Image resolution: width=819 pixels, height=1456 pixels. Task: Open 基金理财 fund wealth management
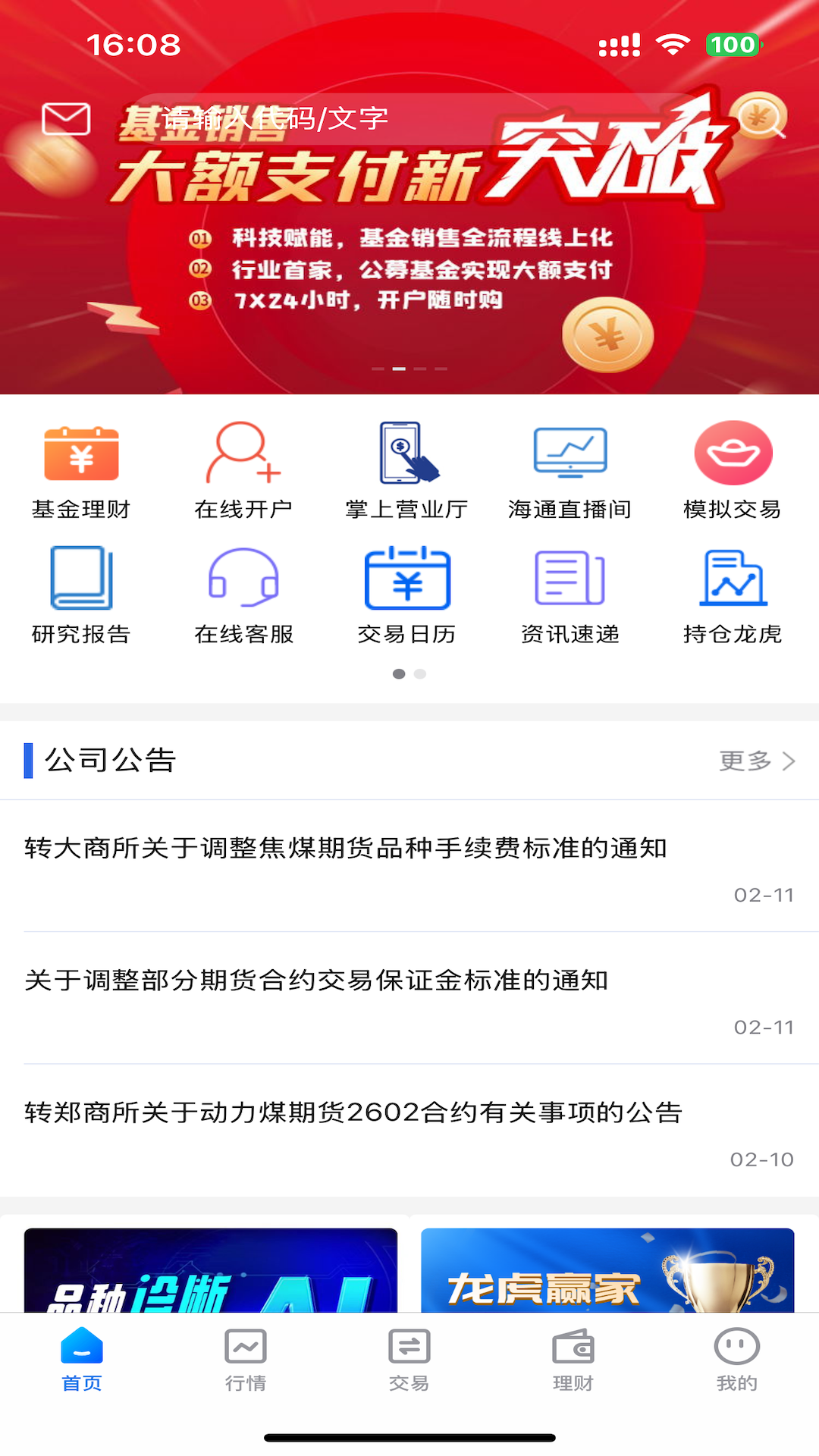81,471
